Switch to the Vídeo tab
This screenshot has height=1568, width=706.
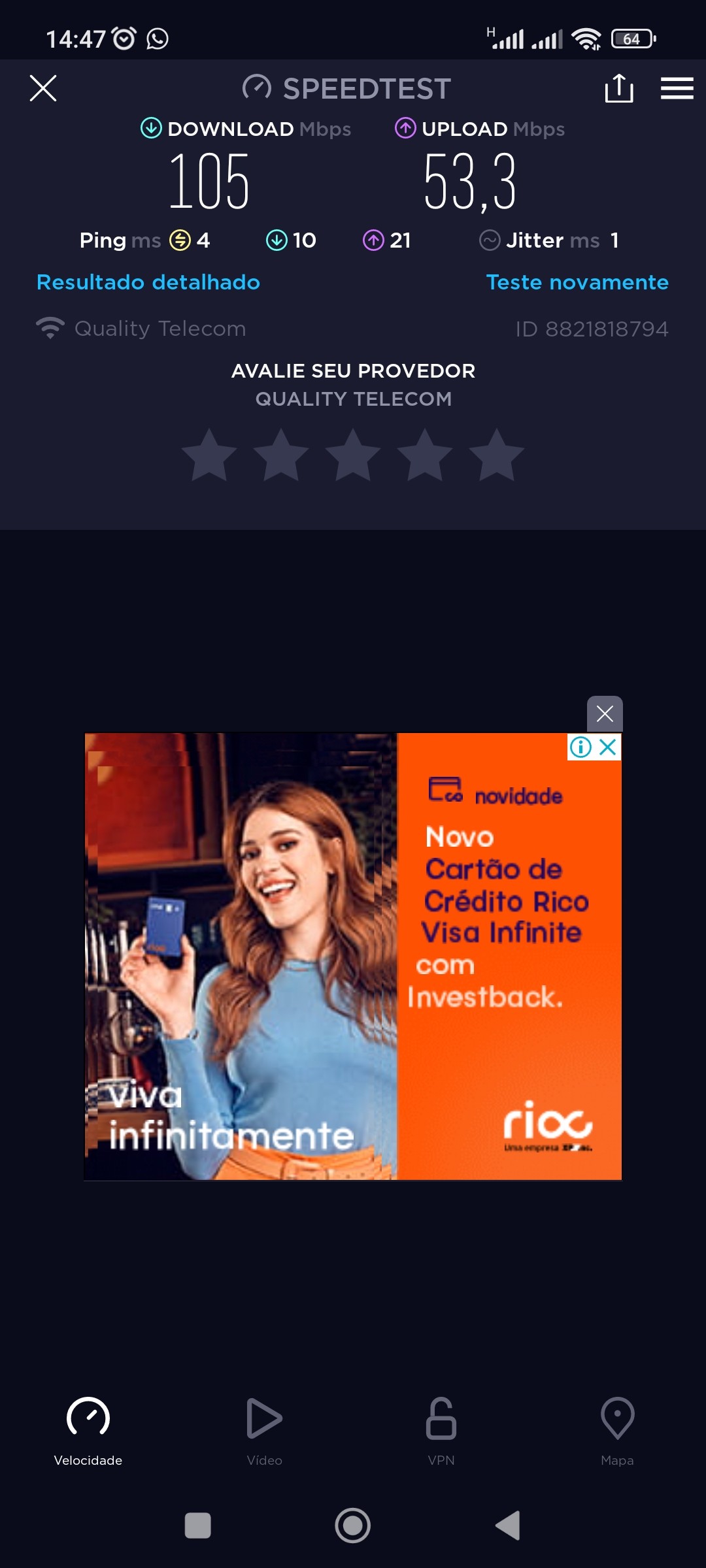(265, 1431)
